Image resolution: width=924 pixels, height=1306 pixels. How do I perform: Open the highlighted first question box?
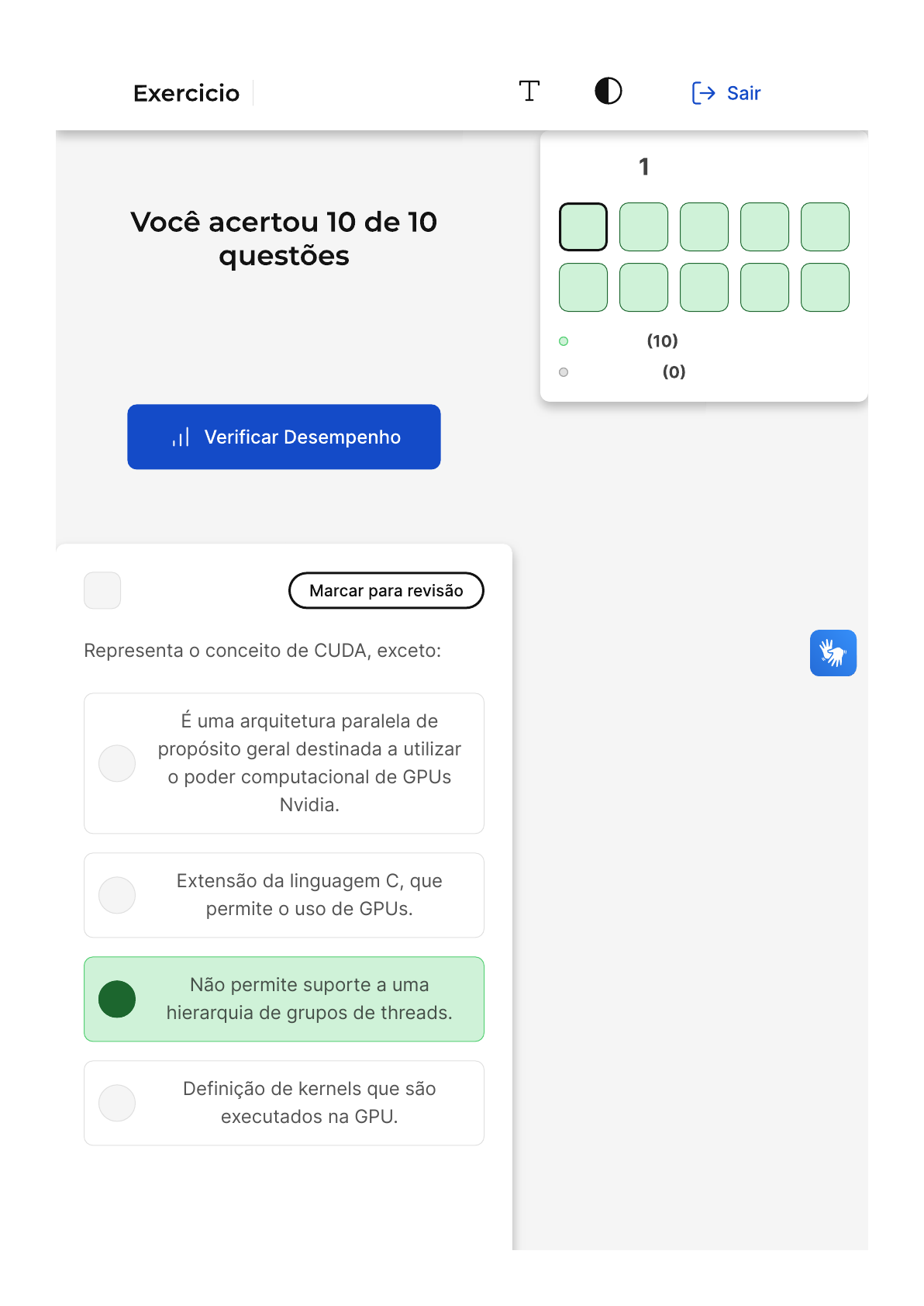[583, 227]
